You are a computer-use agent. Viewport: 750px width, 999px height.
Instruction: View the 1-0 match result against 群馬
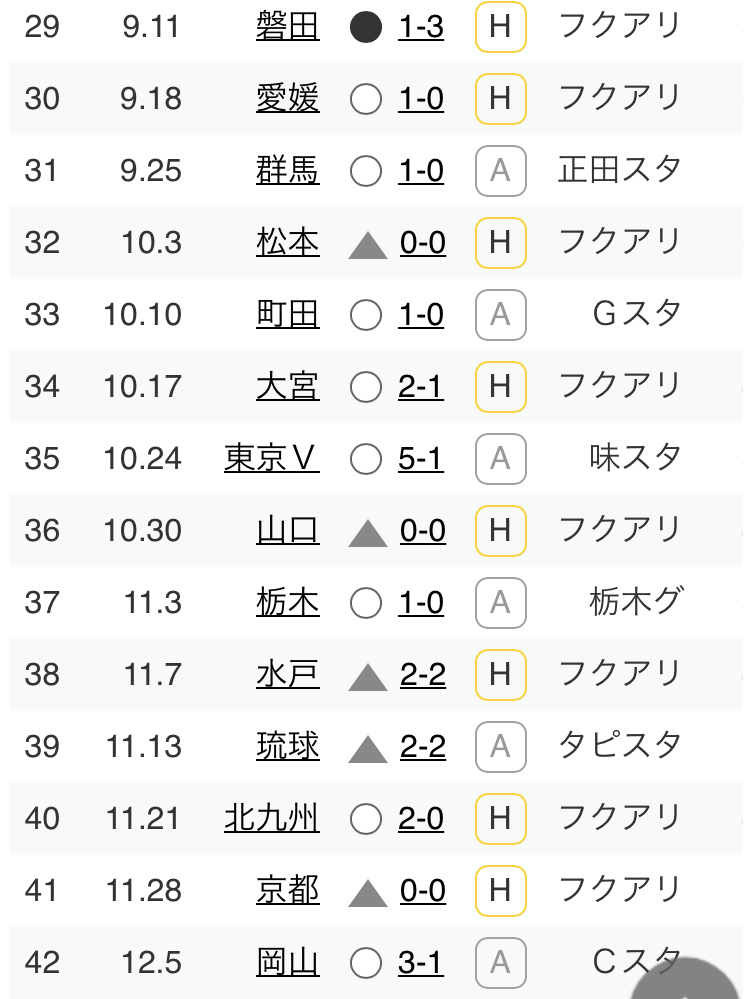pos(421,170)
